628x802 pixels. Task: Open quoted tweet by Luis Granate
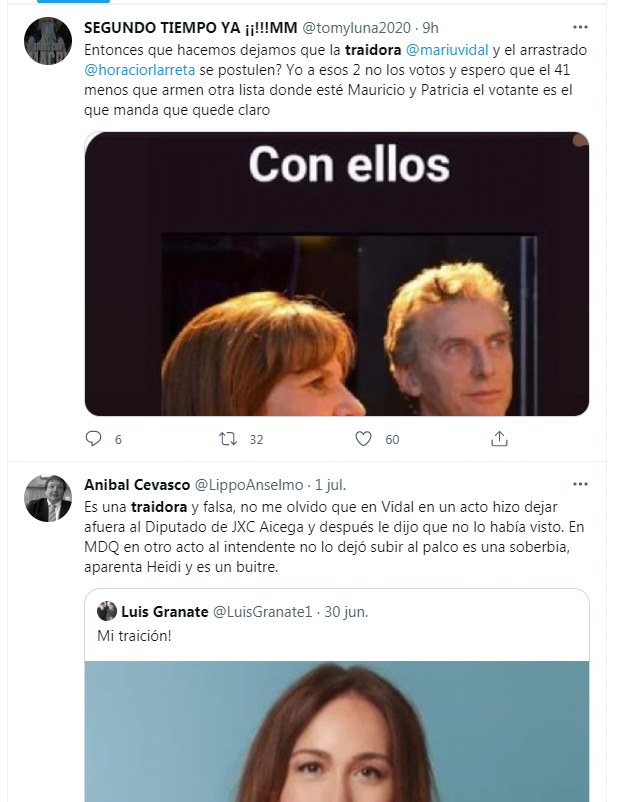(x=336, y=635)
